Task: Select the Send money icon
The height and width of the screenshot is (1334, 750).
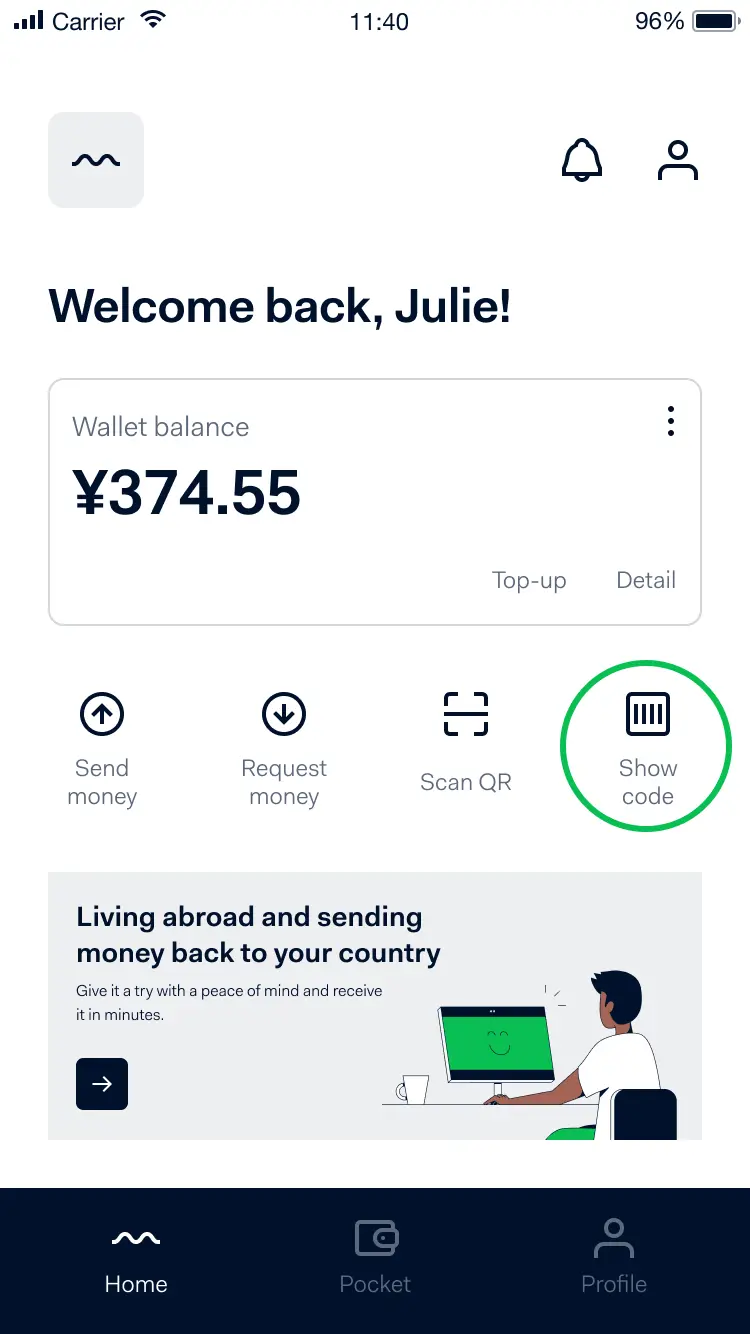Action: 102,713
